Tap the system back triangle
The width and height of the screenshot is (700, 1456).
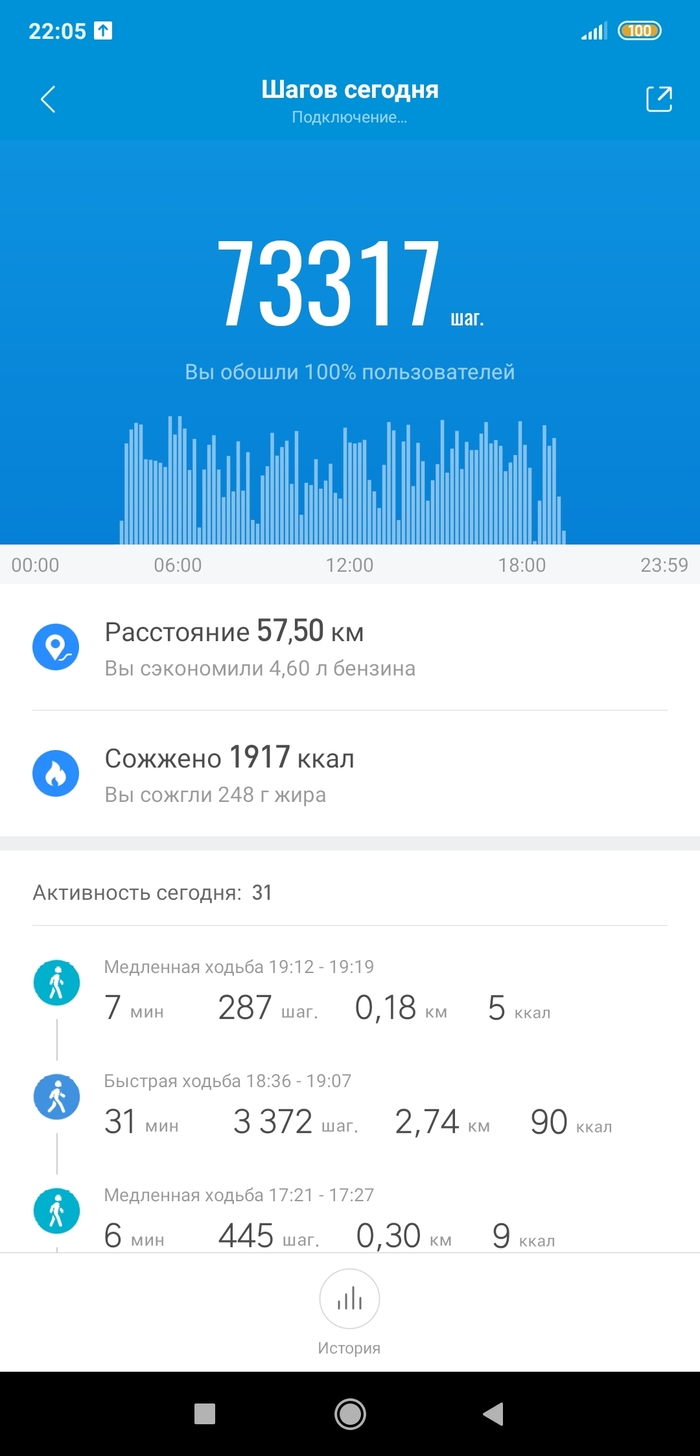492,1412
